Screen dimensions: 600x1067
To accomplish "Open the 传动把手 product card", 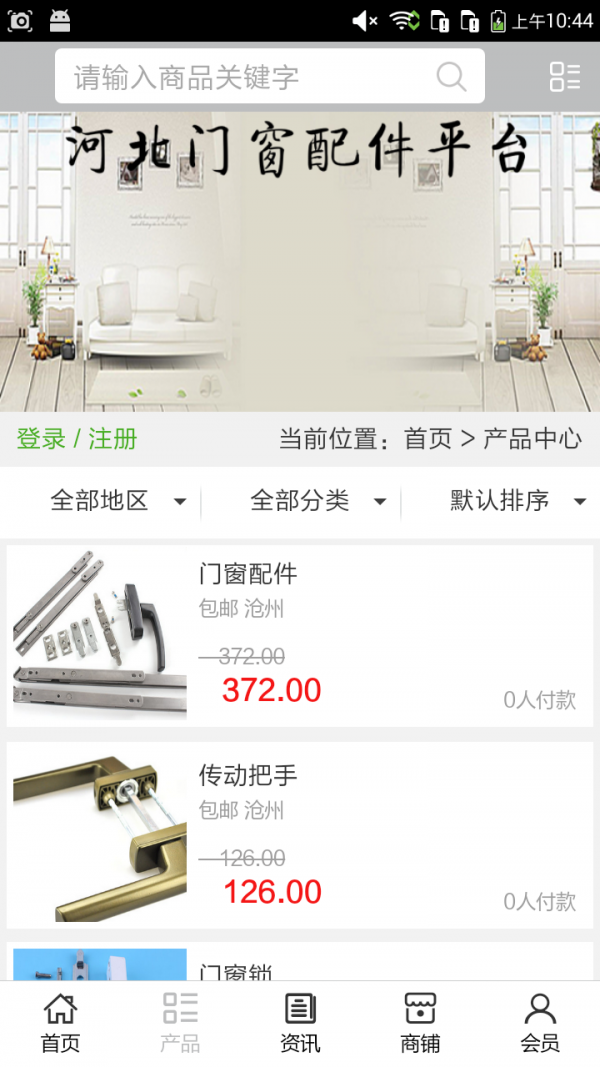I will [300, 835].
